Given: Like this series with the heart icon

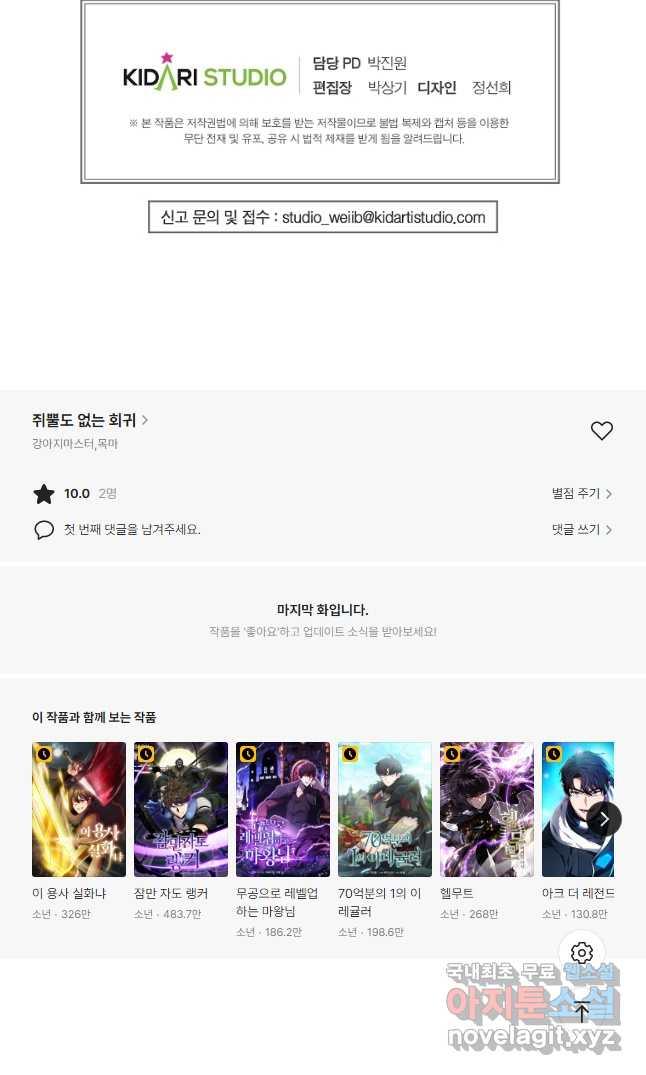Looking at the screenshot, I should [601, 431].
